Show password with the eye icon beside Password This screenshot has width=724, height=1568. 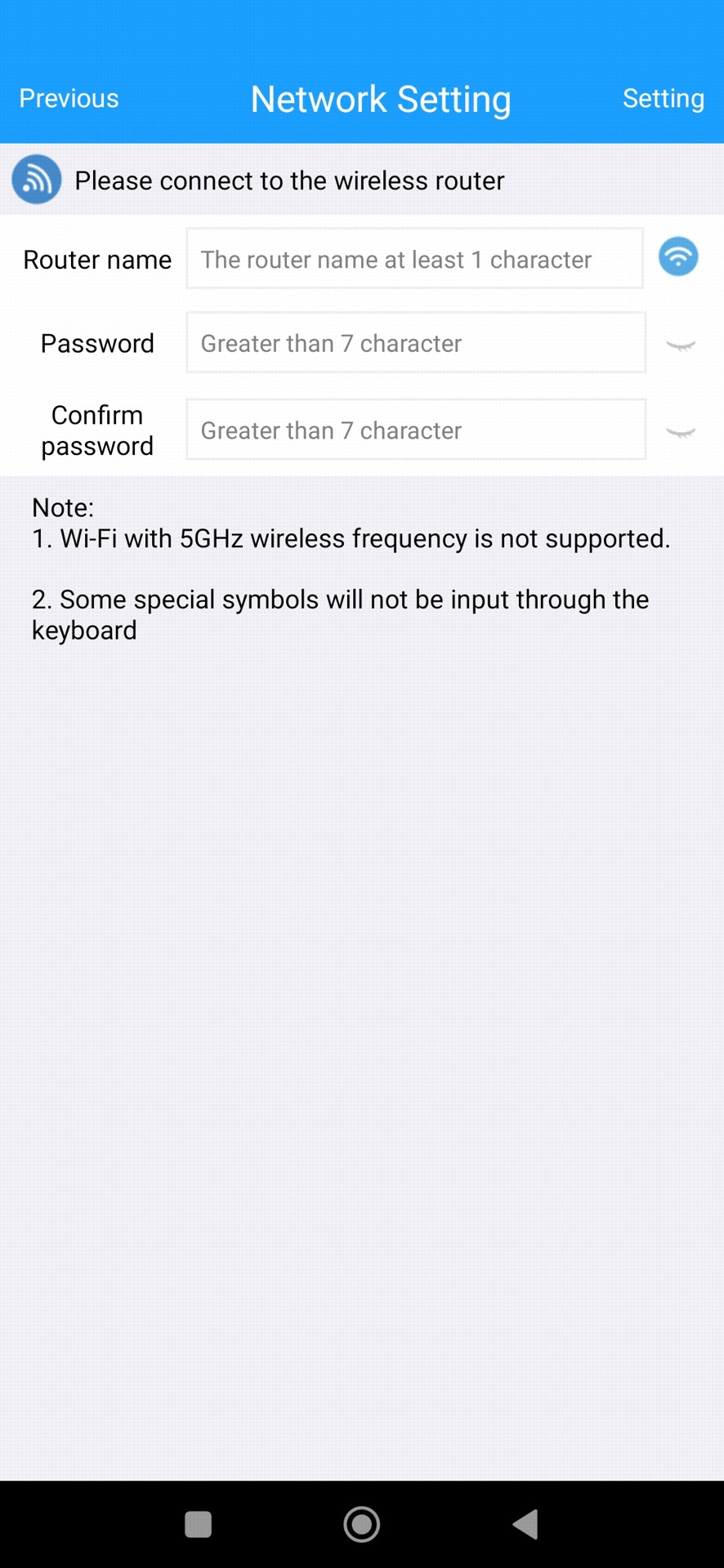click(680, 345)
